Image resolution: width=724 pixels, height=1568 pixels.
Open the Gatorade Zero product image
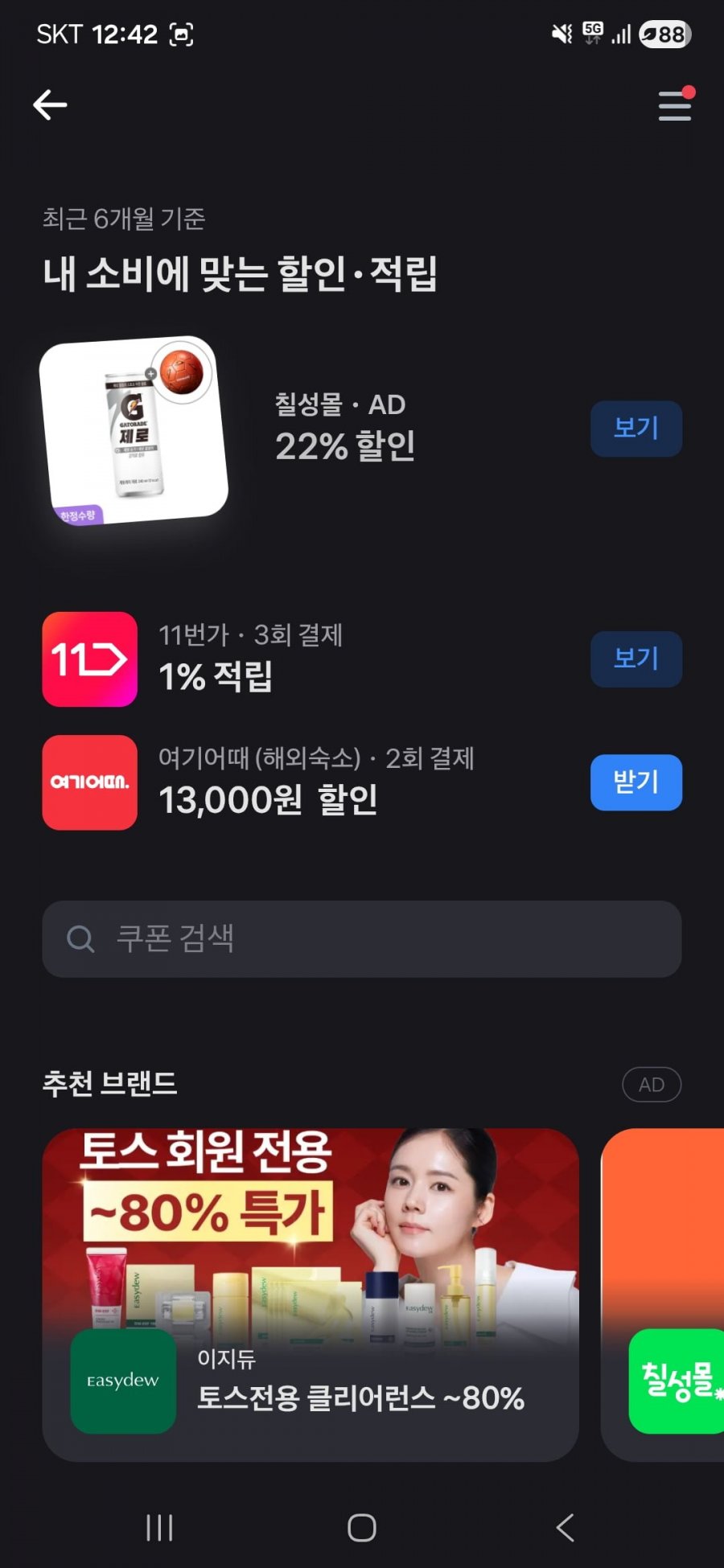pos(134,430)
